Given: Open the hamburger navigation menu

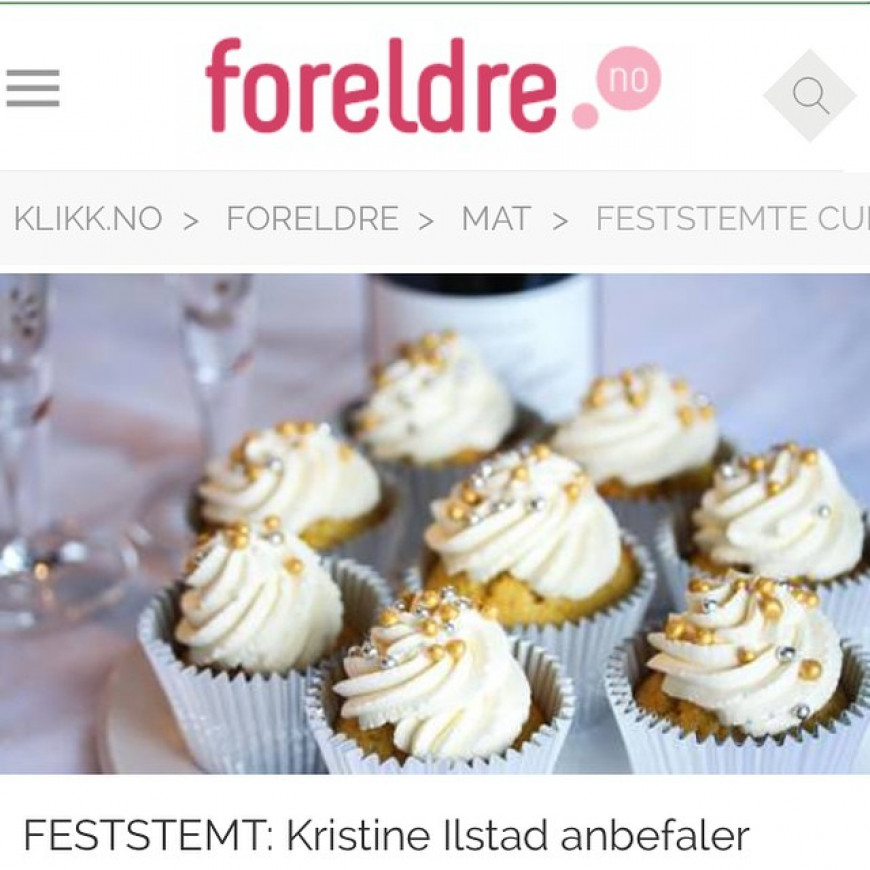Looking at the screenshot, I should 33,88.
